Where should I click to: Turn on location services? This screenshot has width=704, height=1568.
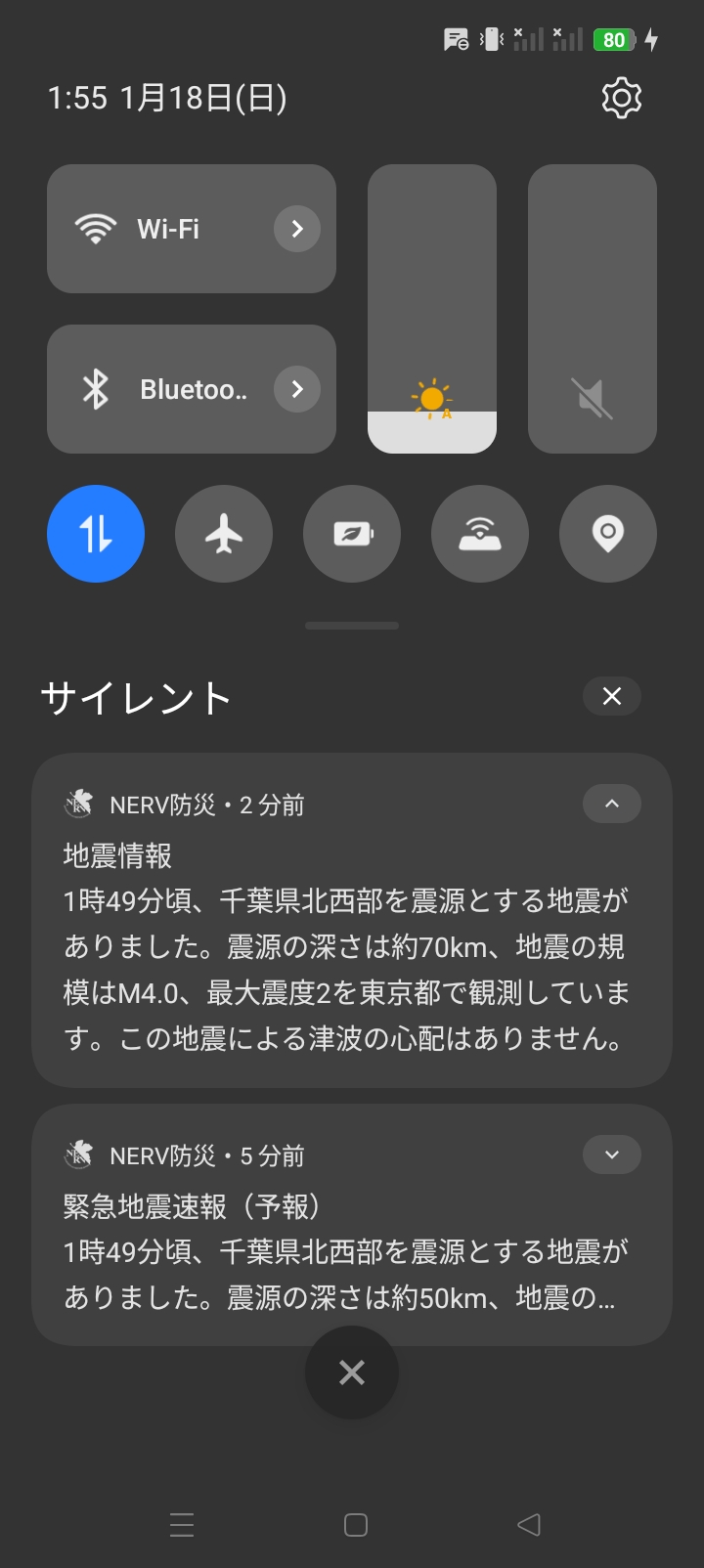[x=608, y=534]
